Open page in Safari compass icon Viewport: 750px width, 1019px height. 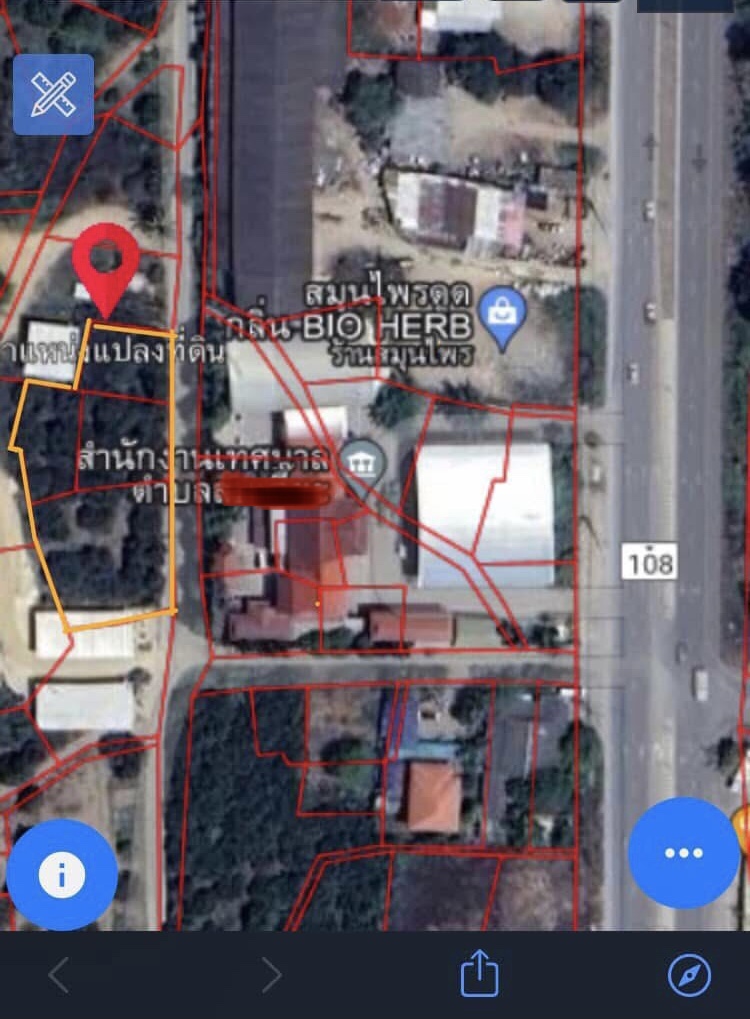point(689,975)
